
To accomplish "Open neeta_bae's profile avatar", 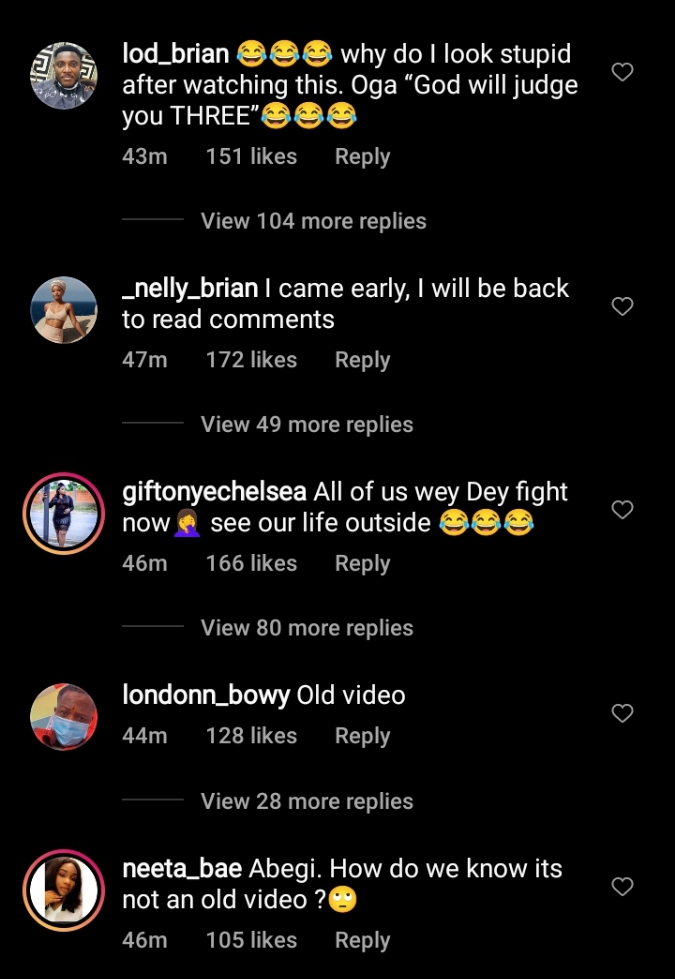I will tap(63, 889).
